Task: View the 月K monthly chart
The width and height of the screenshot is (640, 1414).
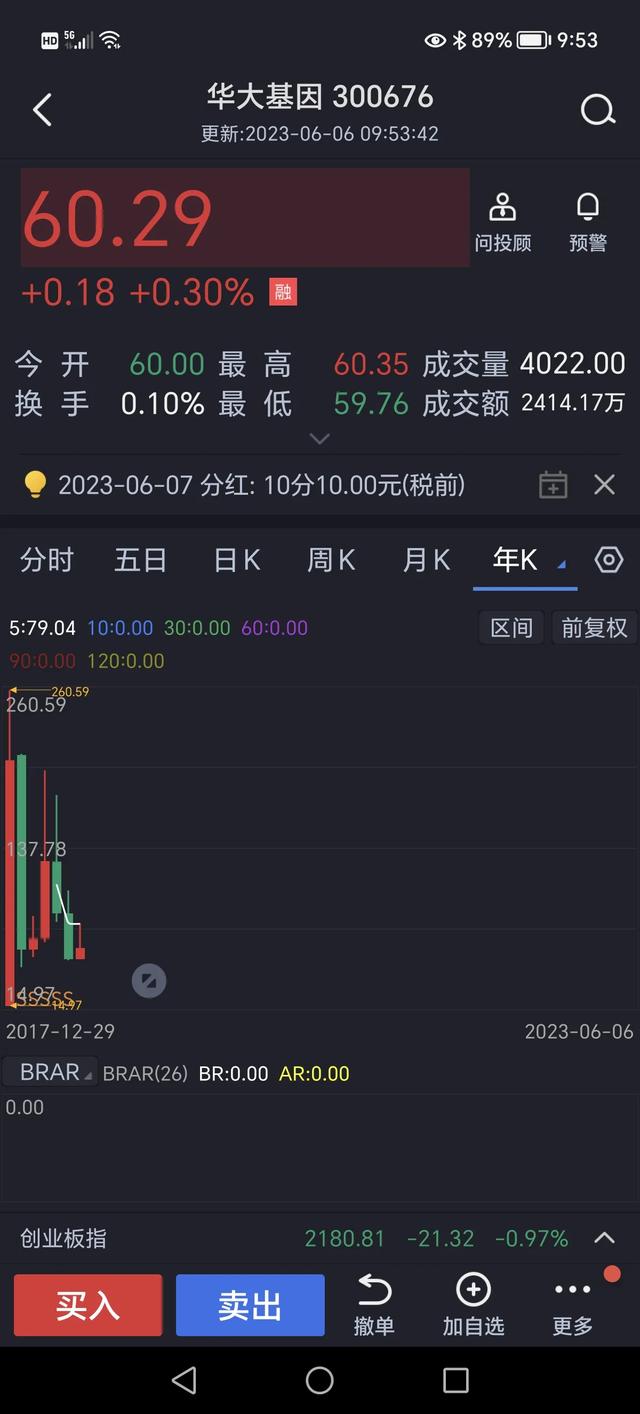Action: pyautogui.click(x=426, y=560)
